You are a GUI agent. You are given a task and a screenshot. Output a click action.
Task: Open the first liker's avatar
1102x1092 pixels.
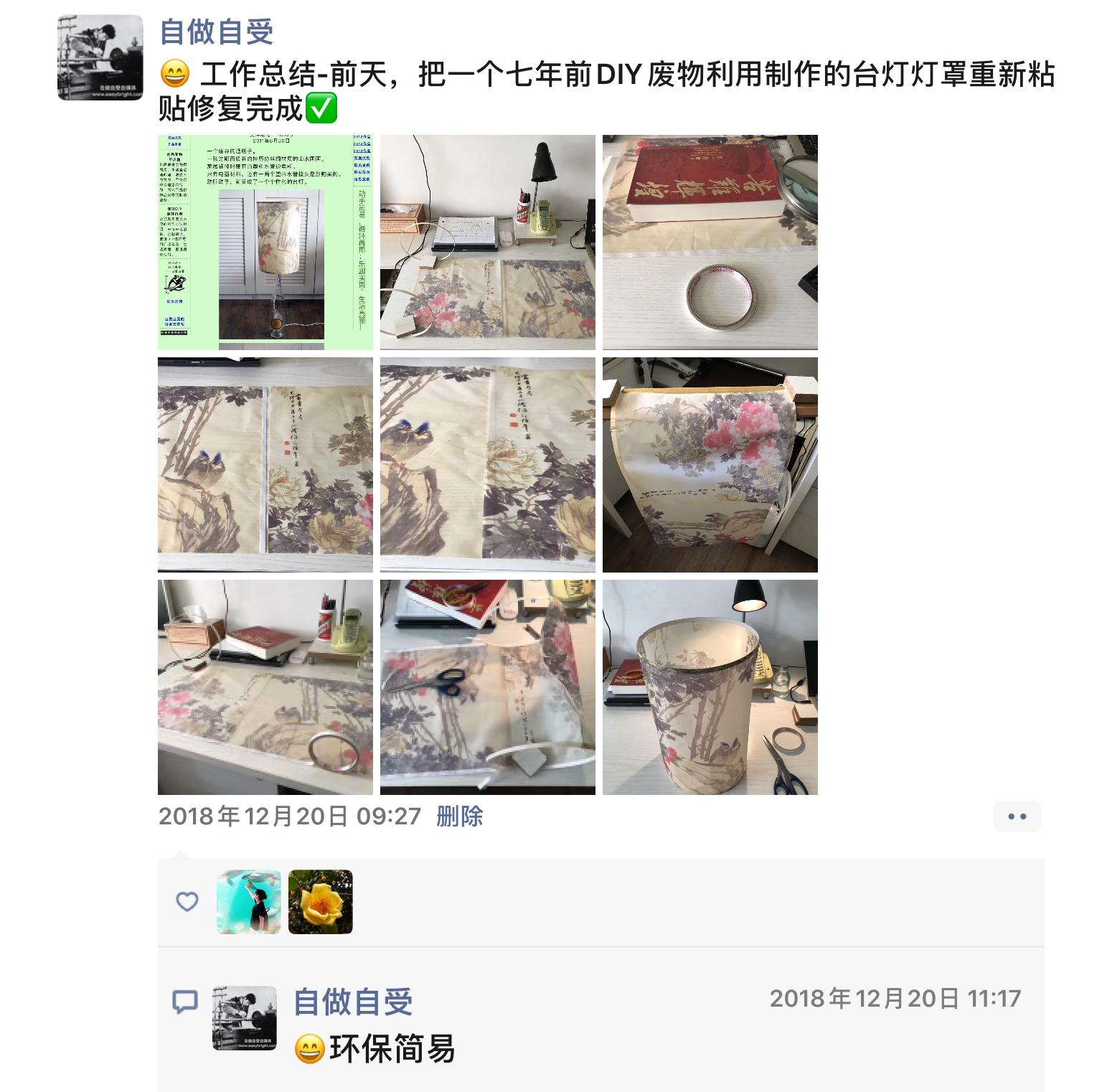[x=248, y=902]
